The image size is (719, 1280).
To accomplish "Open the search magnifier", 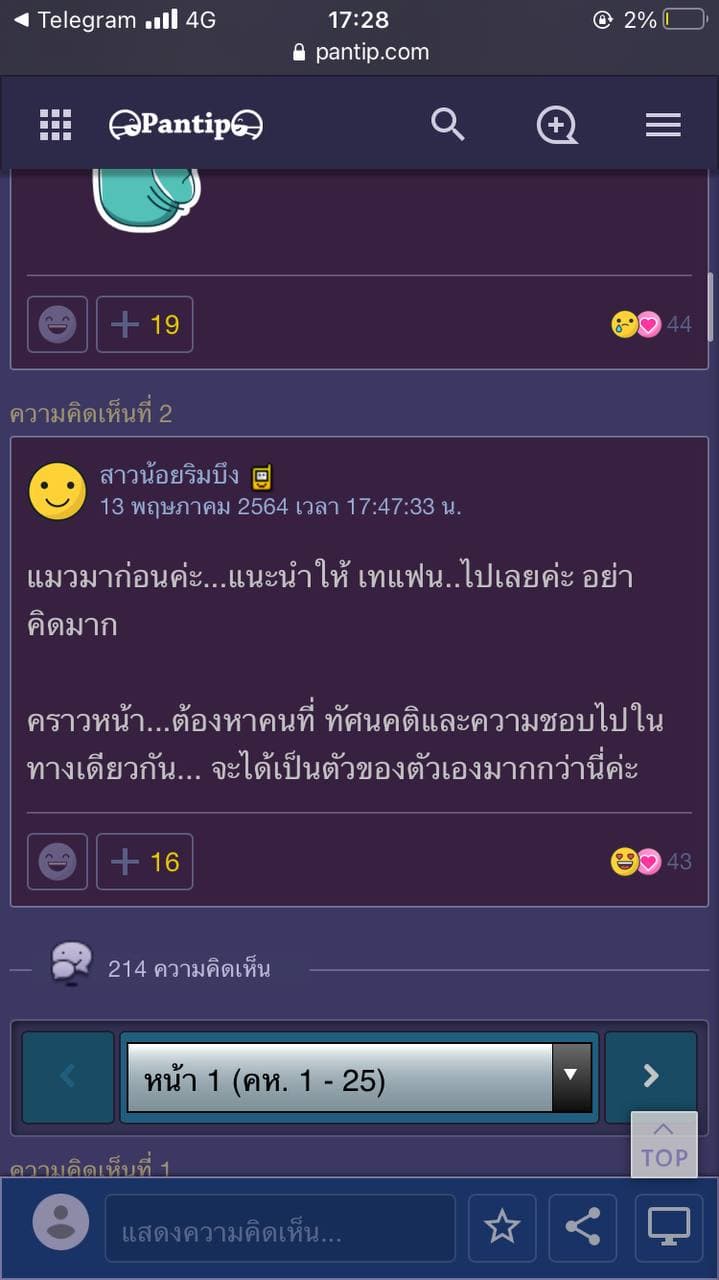I will click(447, 125).
